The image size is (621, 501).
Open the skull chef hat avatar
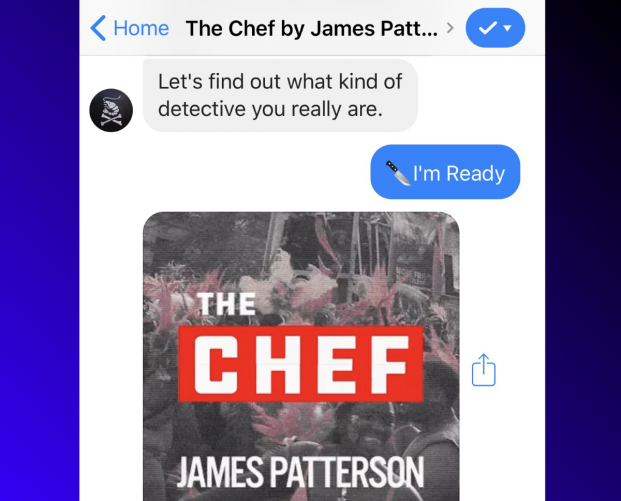point(111,110)
